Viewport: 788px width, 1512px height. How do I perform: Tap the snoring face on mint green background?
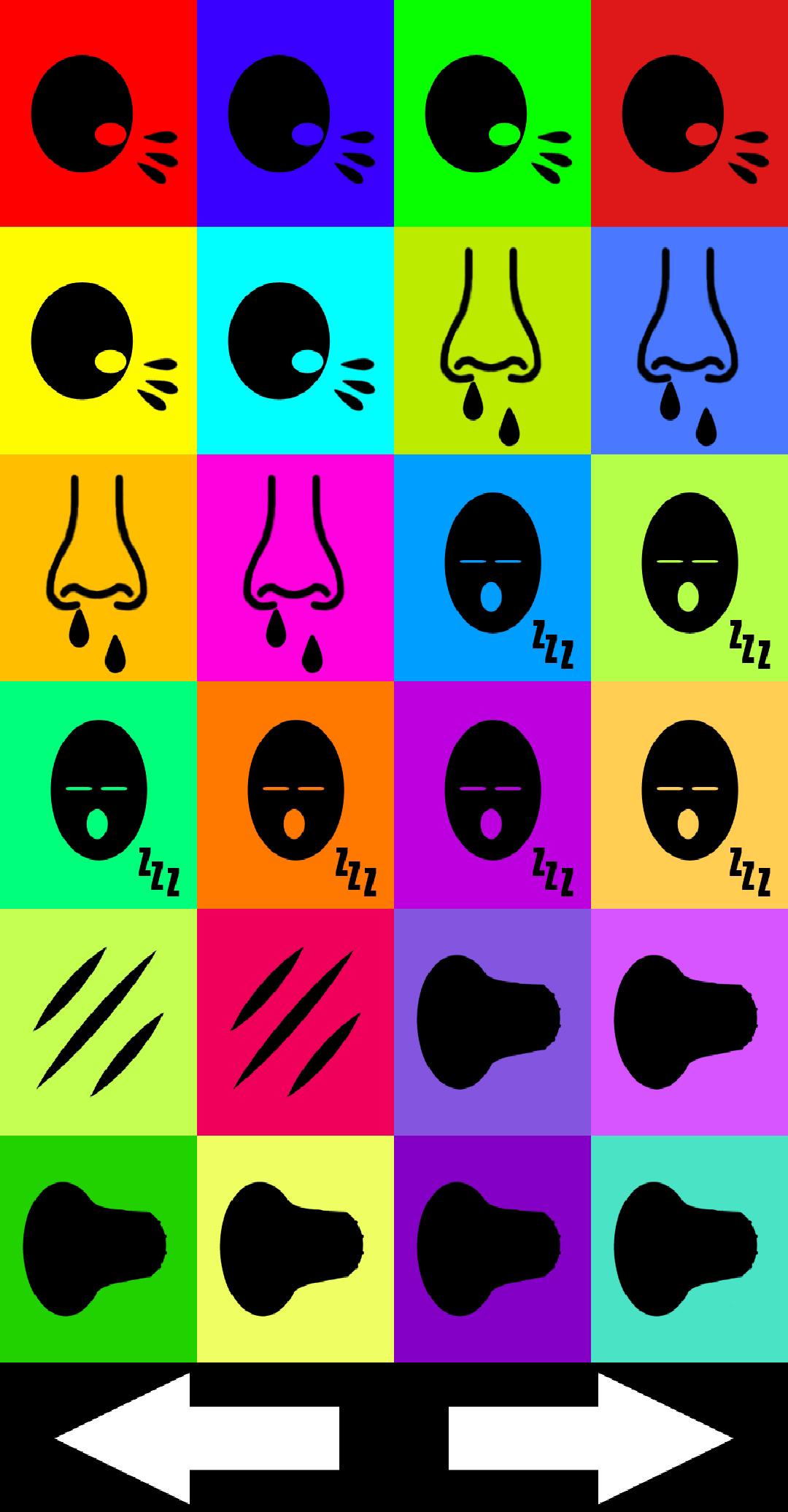pyautogui.click(x=98, y=795)
